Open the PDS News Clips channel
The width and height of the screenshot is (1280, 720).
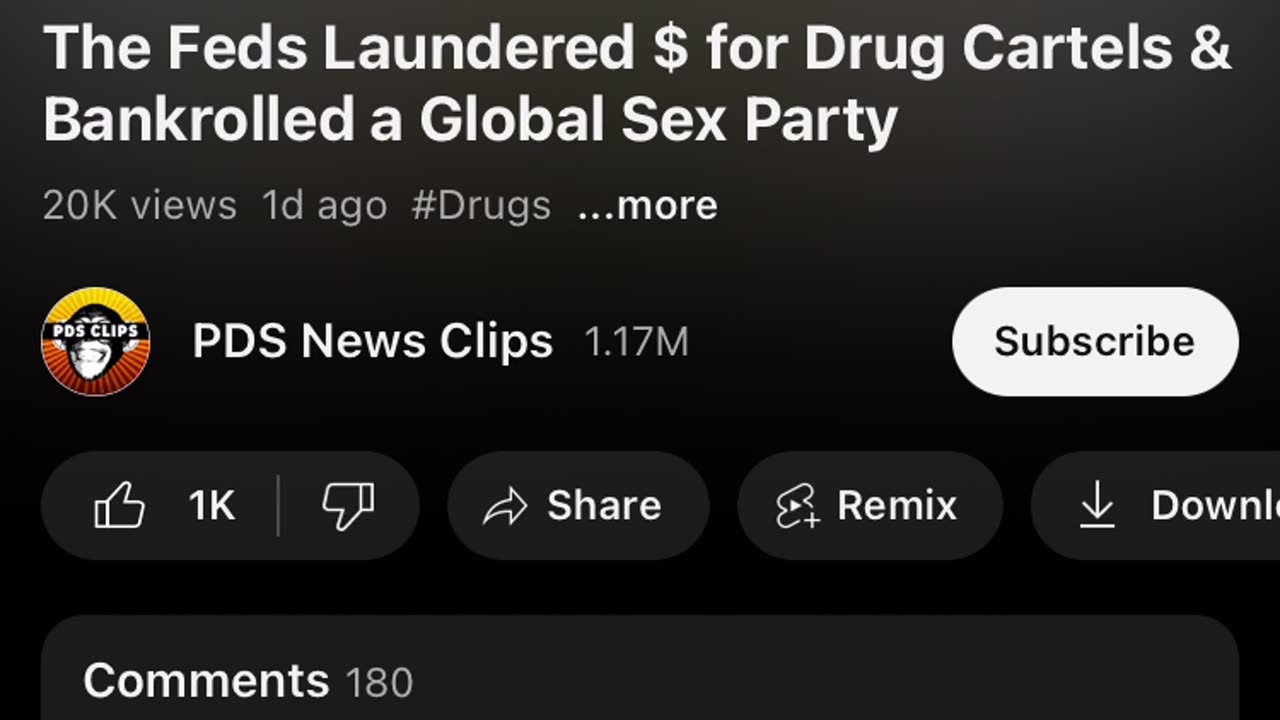pos(371,342)
